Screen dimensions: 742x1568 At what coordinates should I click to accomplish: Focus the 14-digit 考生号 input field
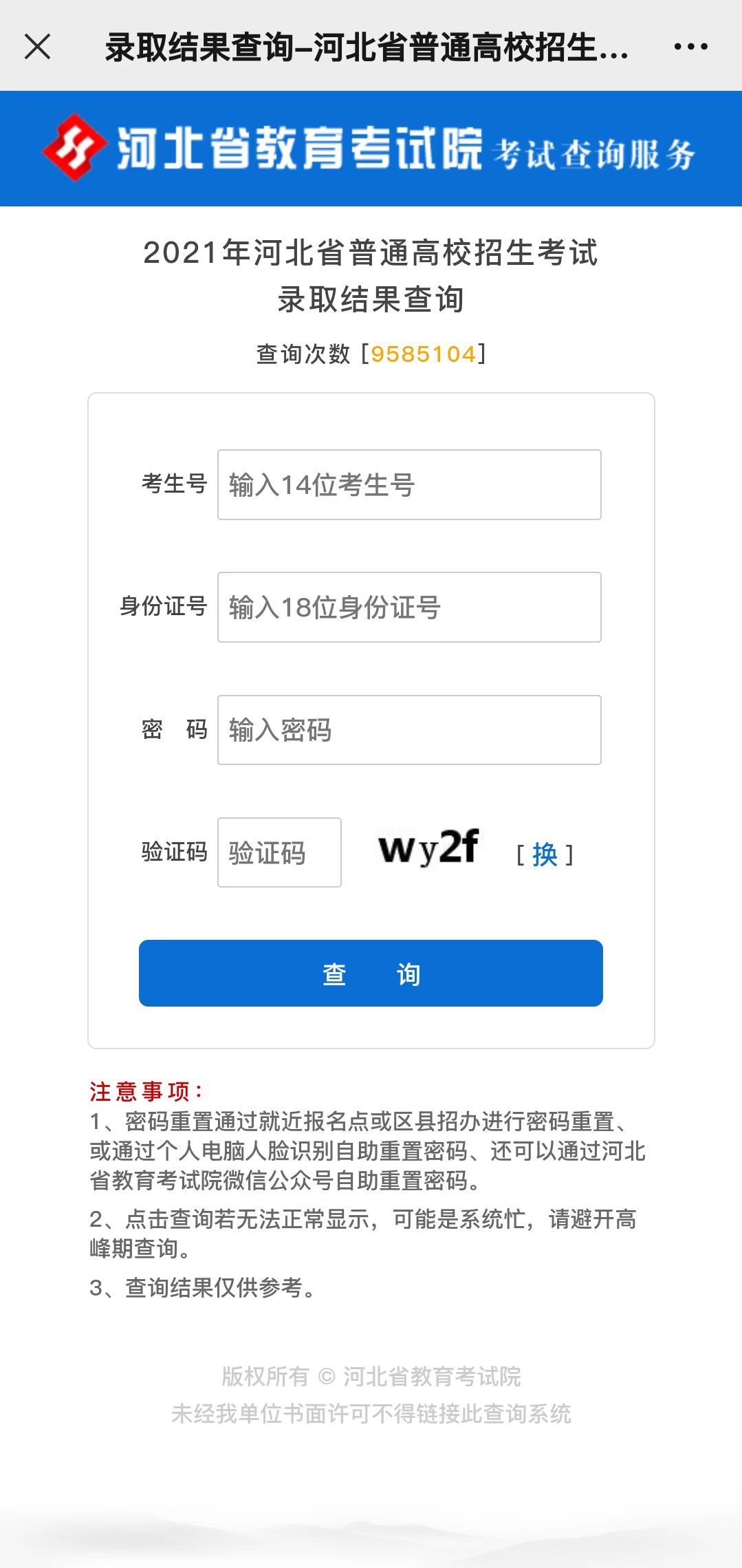pos(409,485)
